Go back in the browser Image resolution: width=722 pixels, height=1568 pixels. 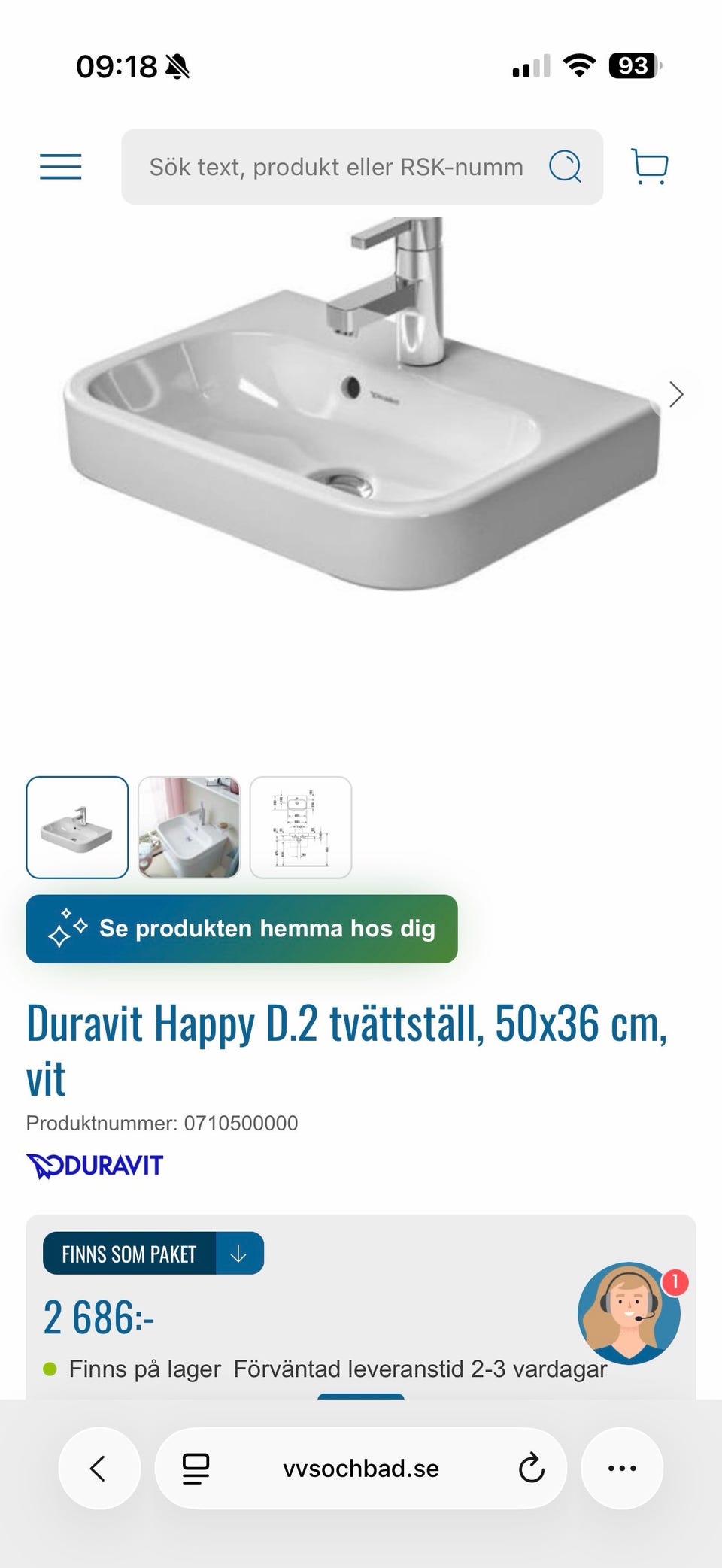pos(99,1468)
